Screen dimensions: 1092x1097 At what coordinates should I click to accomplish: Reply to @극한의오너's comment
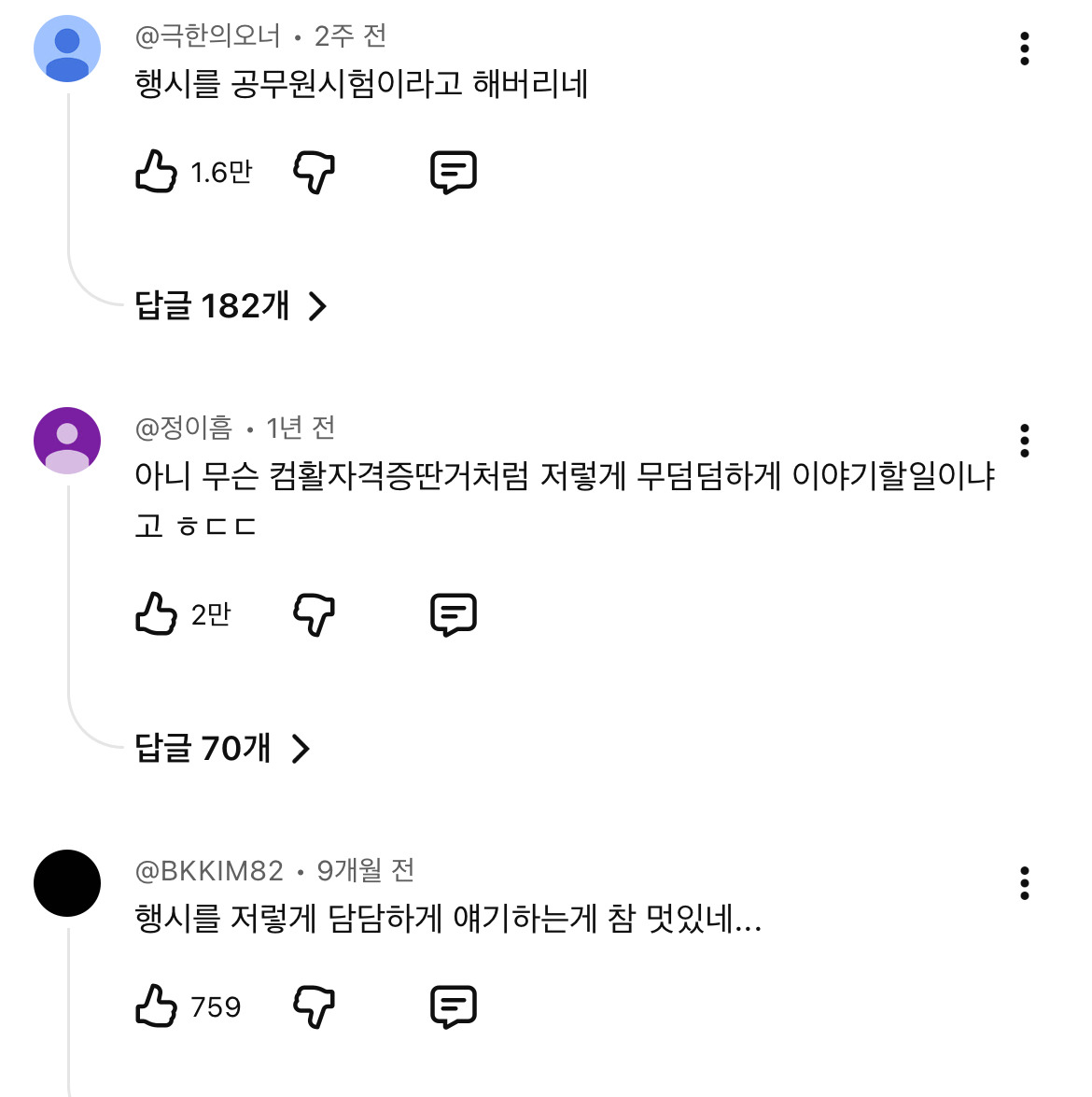tap(454, 172)
